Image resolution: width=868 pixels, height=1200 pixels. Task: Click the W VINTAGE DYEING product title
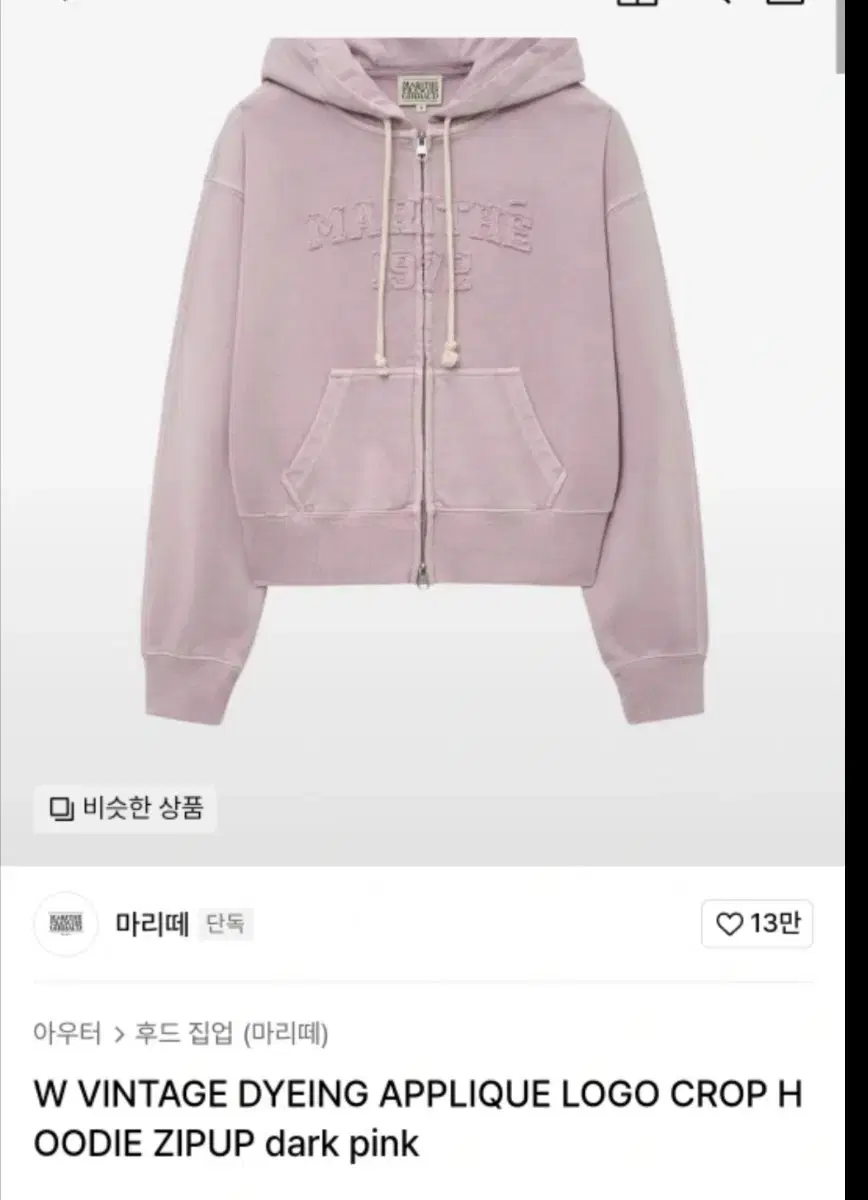tap(420, 1120)
